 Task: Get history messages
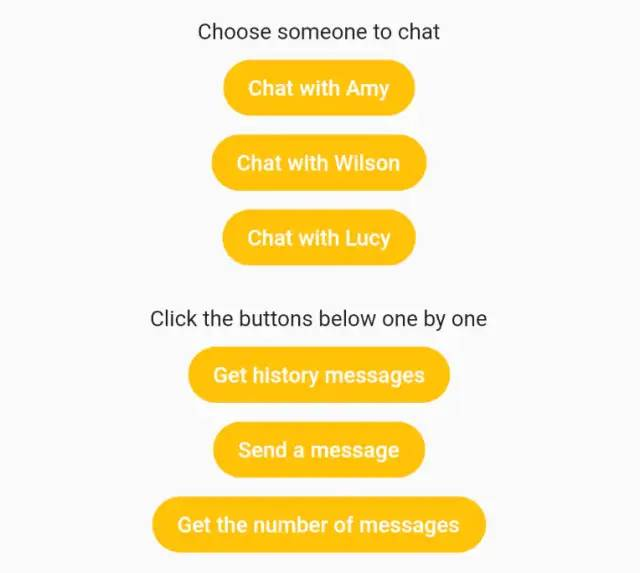click(x=318, y=375)
